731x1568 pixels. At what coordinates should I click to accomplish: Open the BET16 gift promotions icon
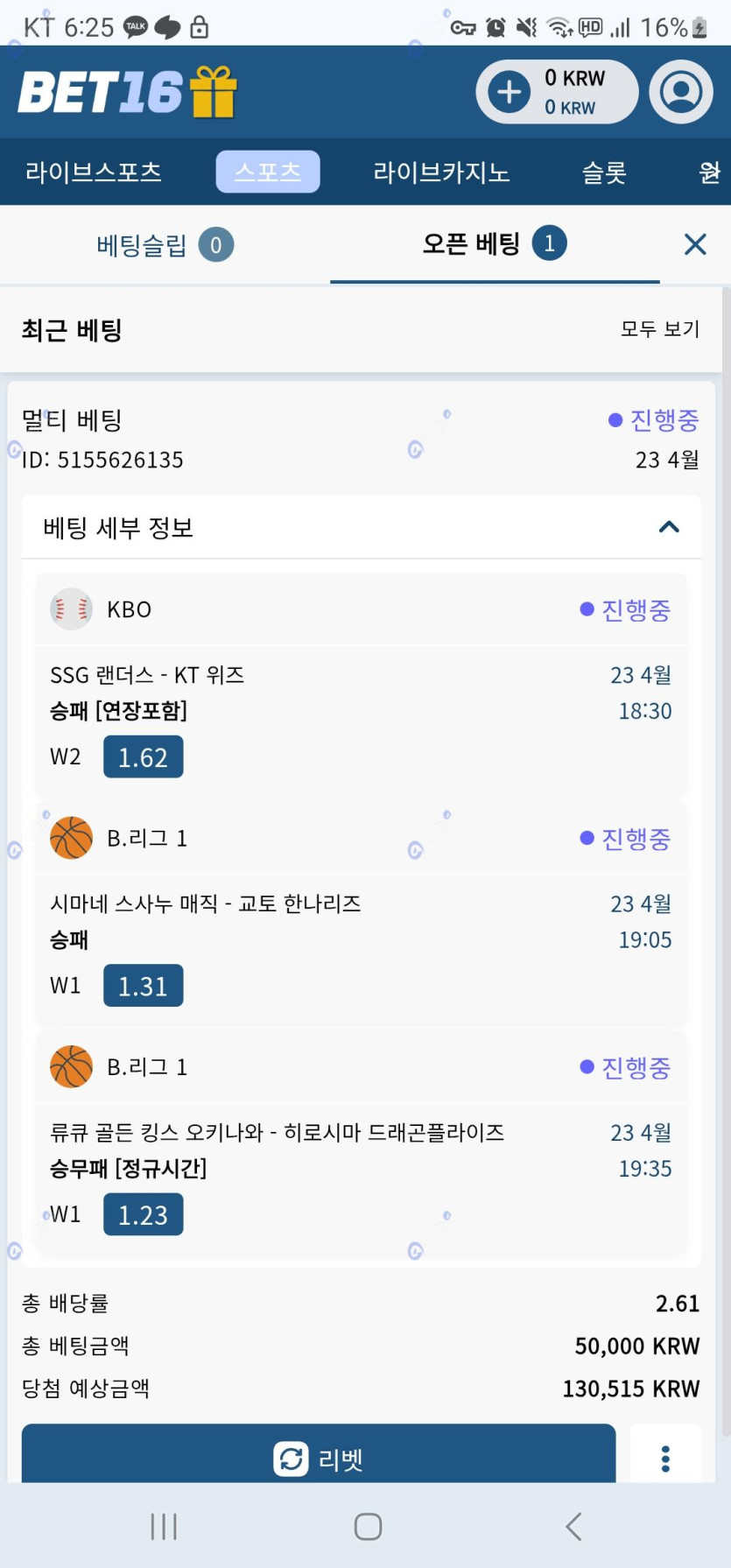click(214, 92)
